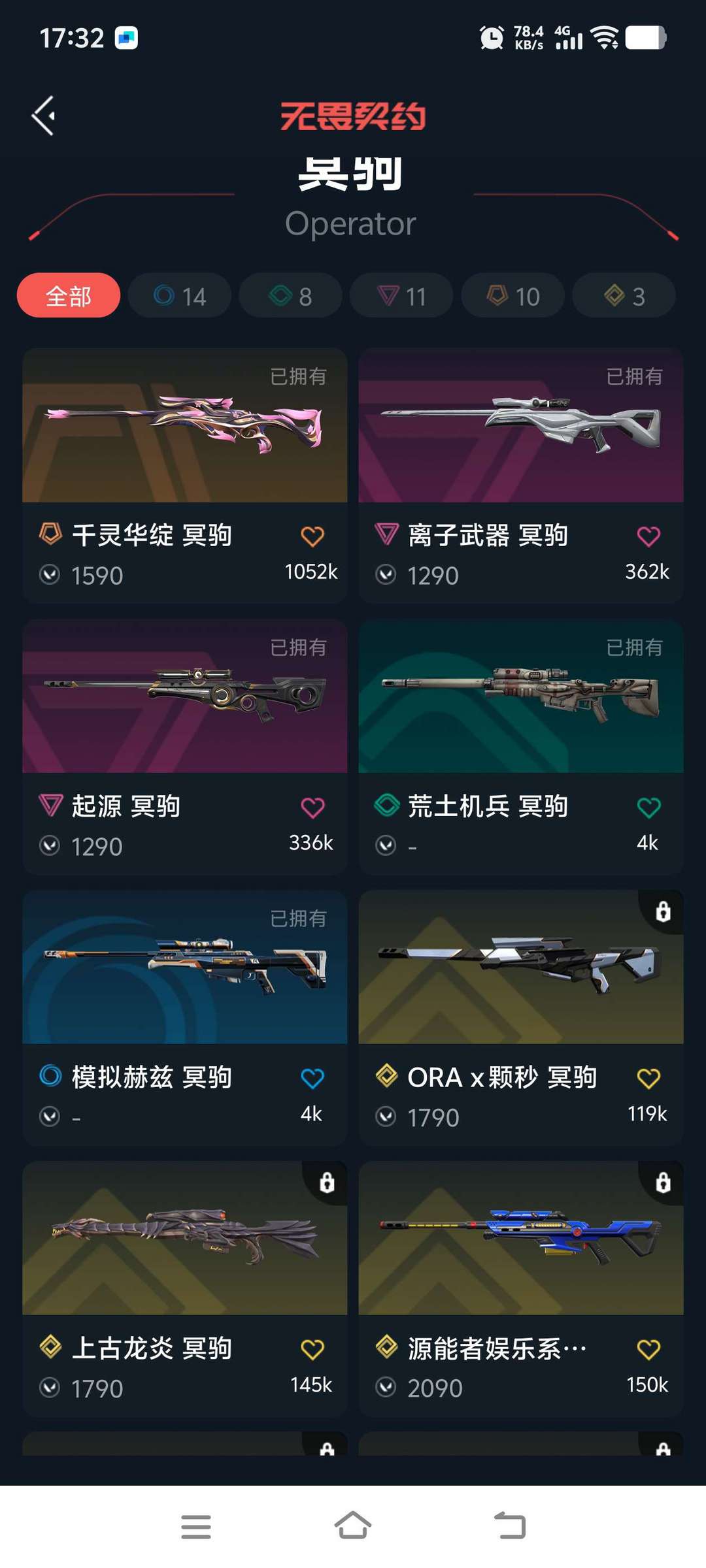706x1568 pixels.
Task: Select the orange tier filter showing 10
Action: coord(512,295)
